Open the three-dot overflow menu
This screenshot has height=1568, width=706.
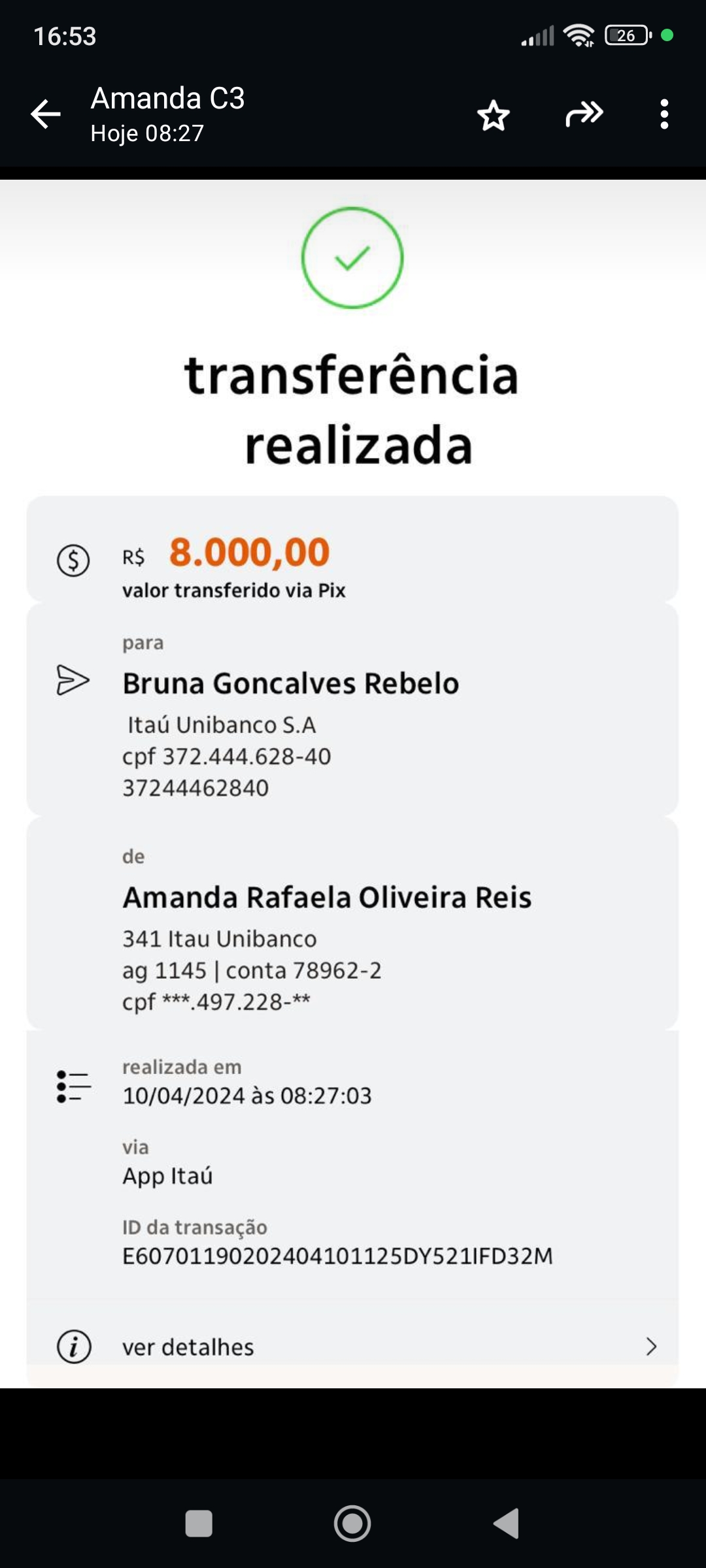(x=664, y=114)
